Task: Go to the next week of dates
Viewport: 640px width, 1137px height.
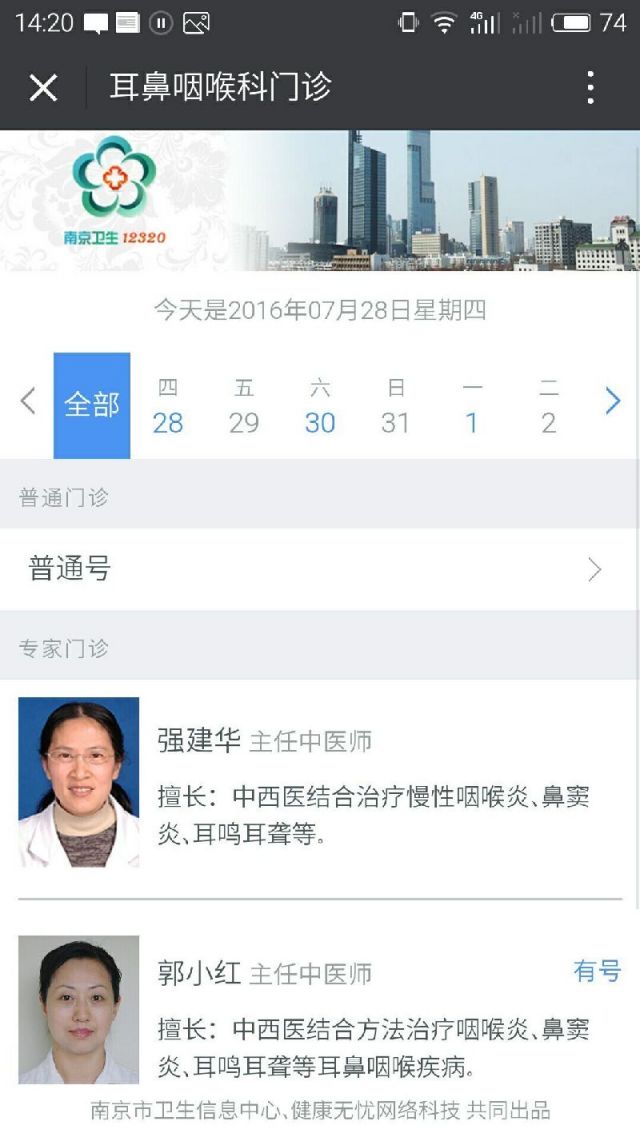Action: pos(613,402)
